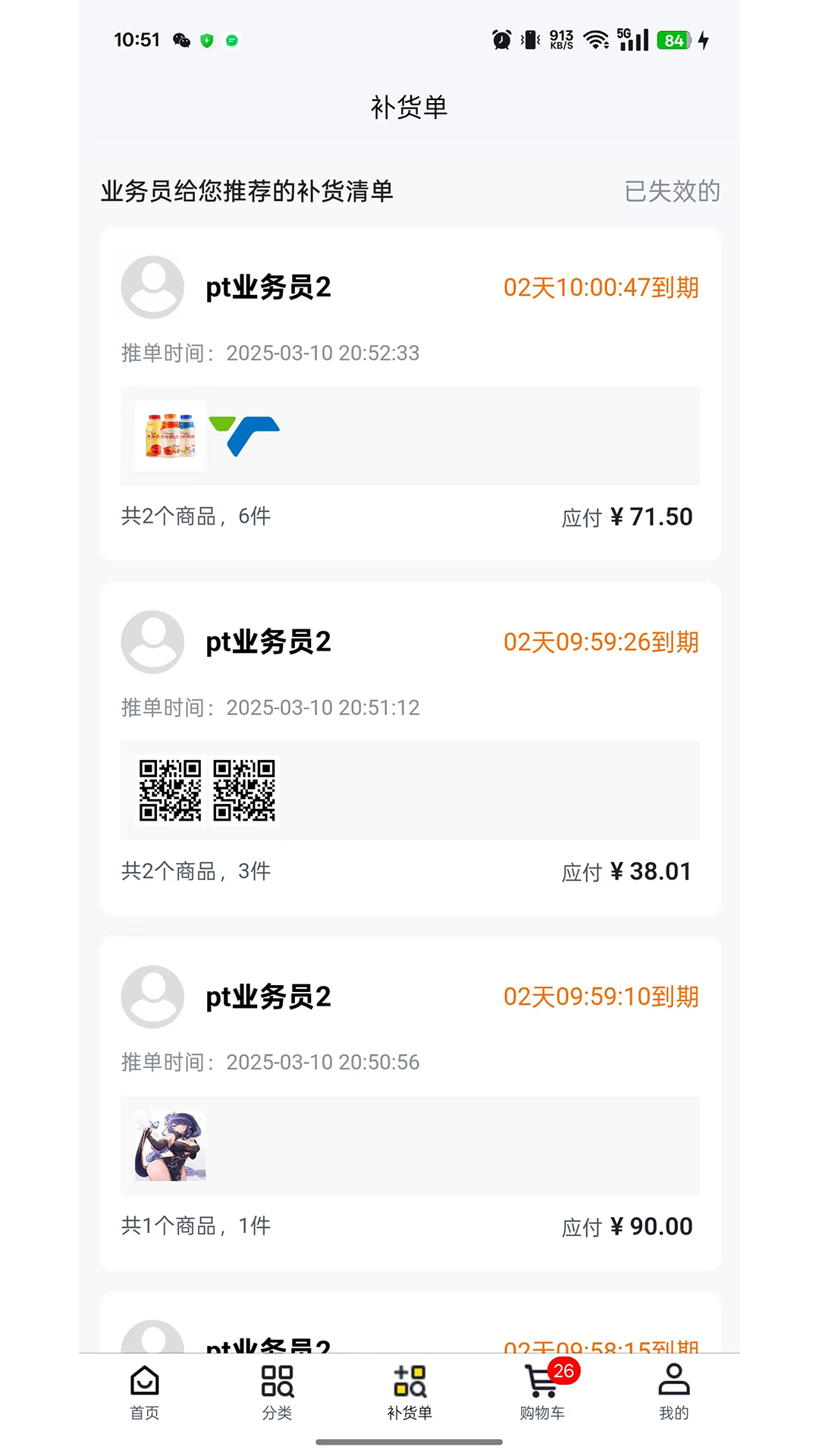819x1456 pixels.
Task: Tap the anime character product image
Action: 170,1145
